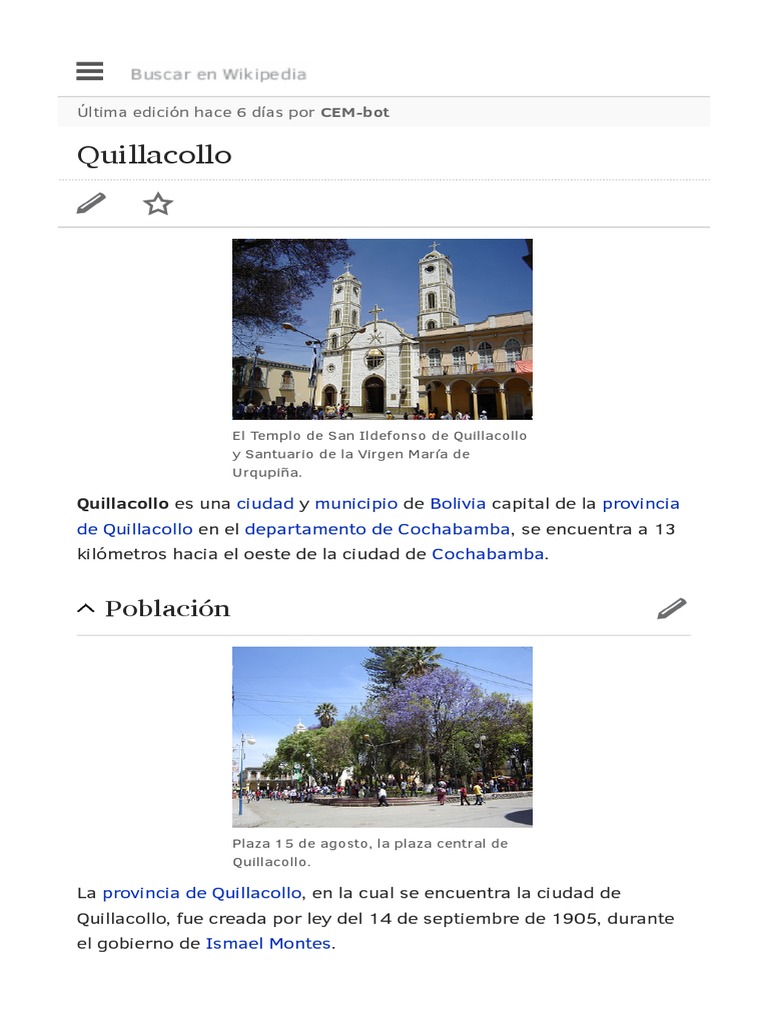Add the article to your watchlist with the star
This screenshot has height=1024, width=768.
[158, 204]
